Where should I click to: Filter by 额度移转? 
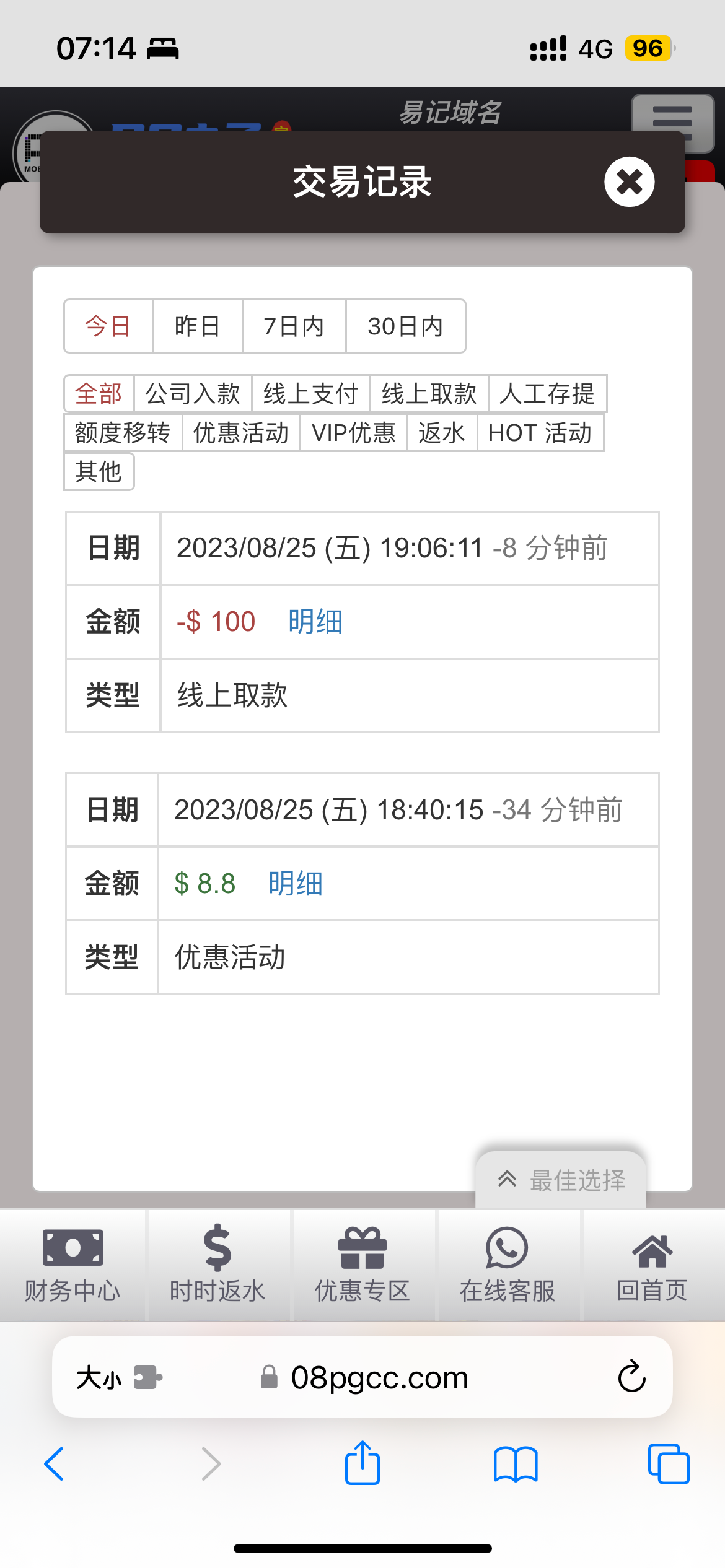123,433
